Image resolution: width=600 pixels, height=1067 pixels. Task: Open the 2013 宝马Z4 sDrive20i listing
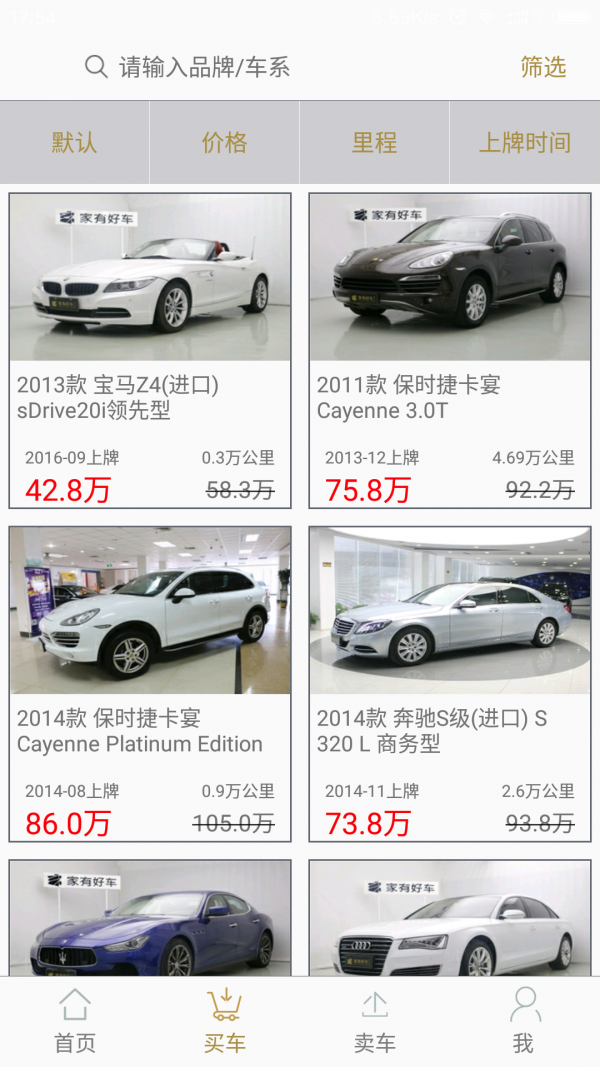point(150,336)
